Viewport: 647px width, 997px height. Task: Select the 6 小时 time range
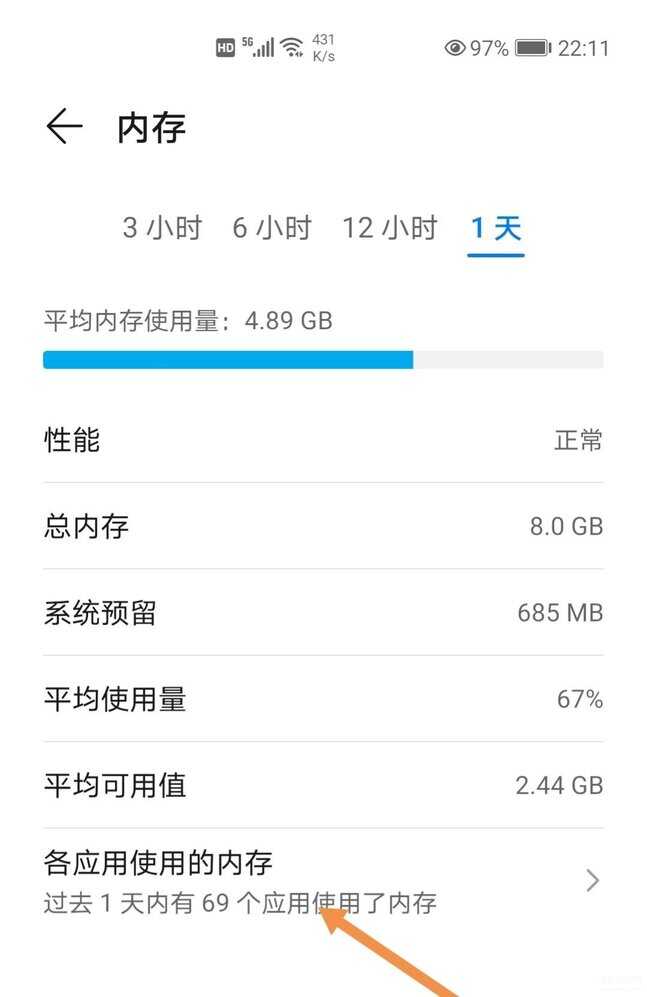272,228
